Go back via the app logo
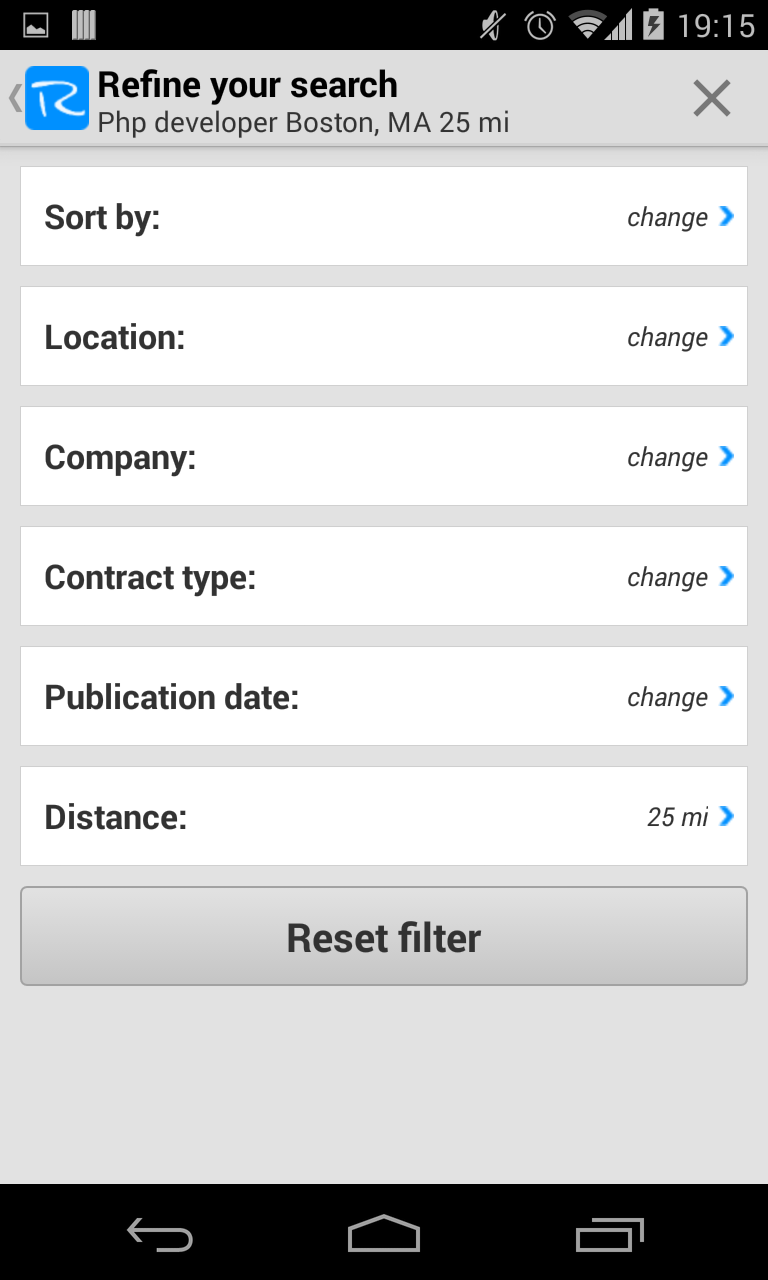The width and height of the screenshot is (768, 1280). pos(55,98)
